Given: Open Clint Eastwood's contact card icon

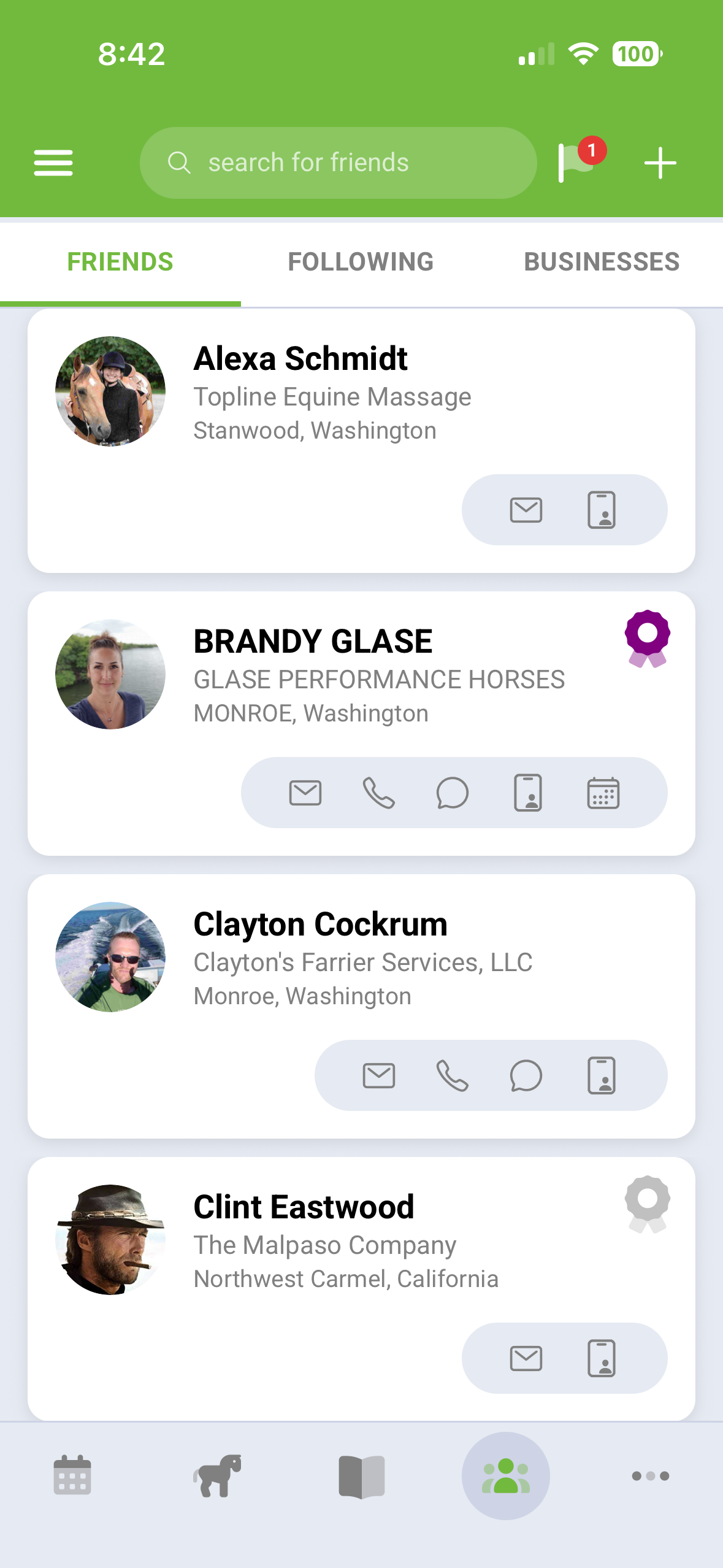Looking at the screenshot, I should (x=602, y=1358).
